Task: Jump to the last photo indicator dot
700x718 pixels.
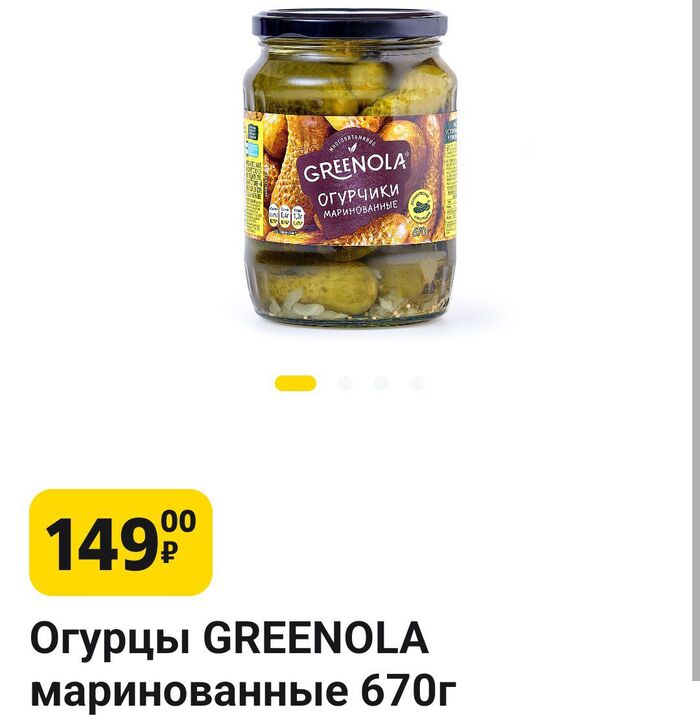Action: (x=417, y=383)
